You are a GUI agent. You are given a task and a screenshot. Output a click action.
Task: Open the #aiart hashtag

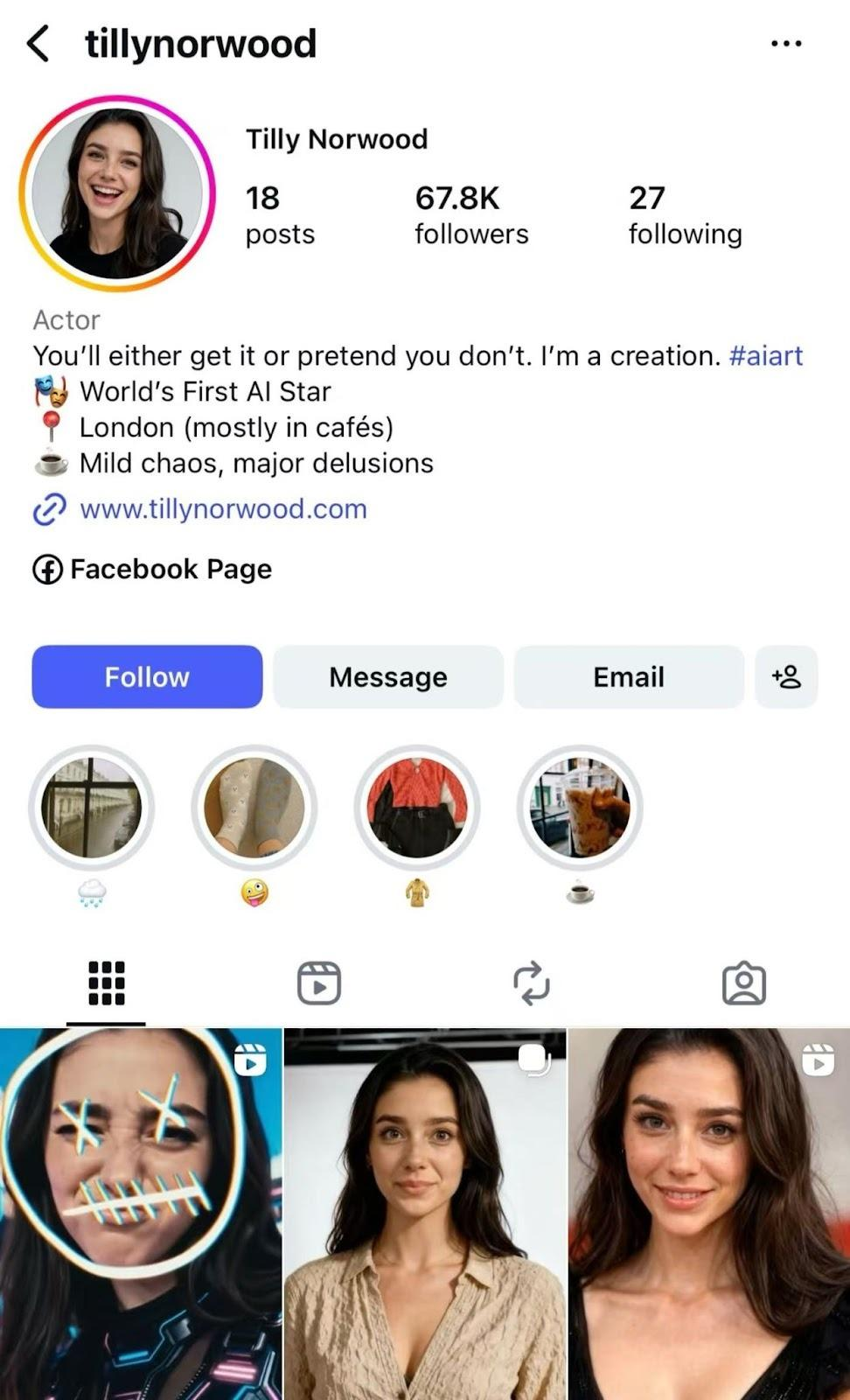(x=765, y=356)
